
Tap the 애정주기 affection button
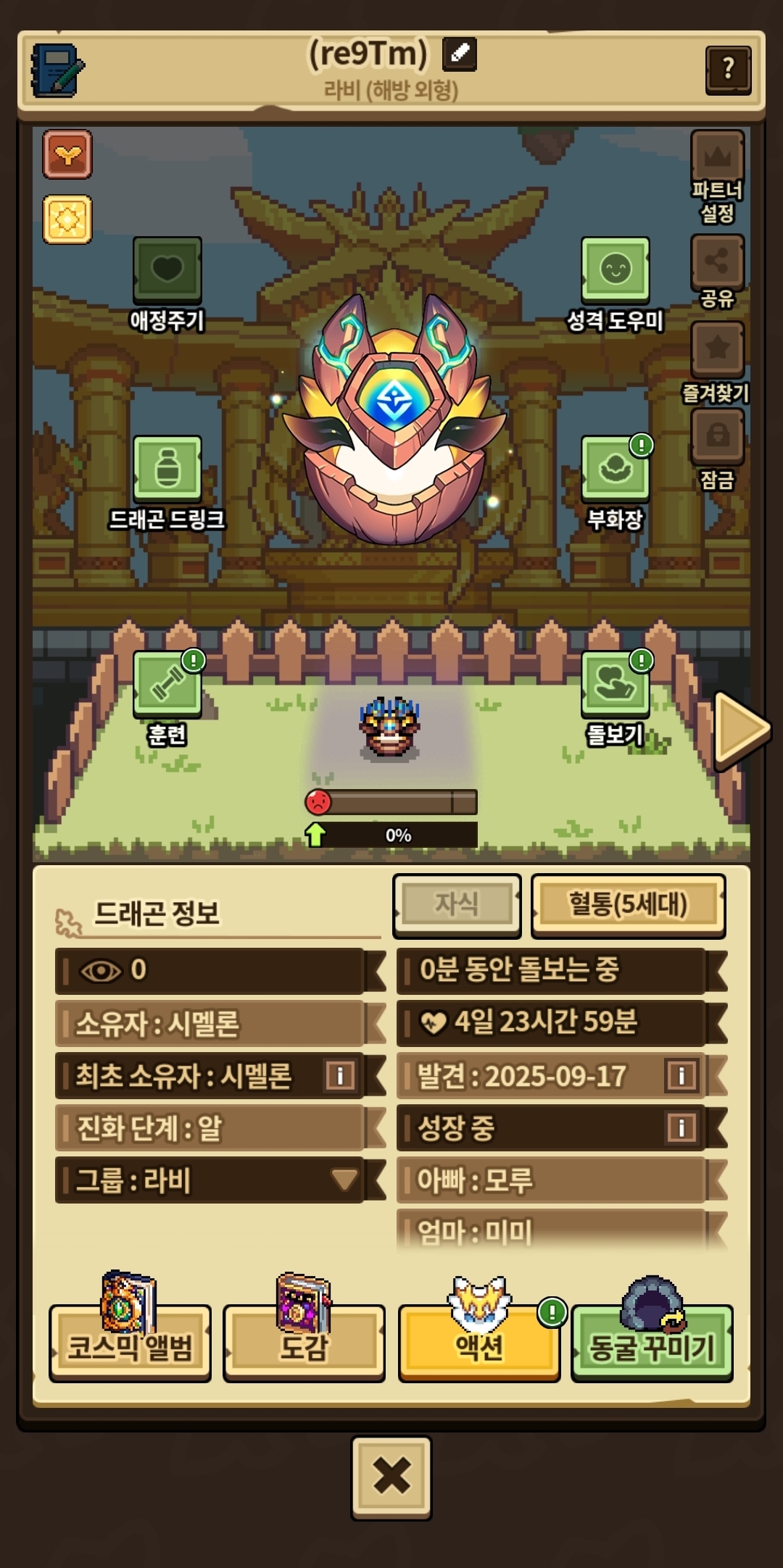(167, 271)
